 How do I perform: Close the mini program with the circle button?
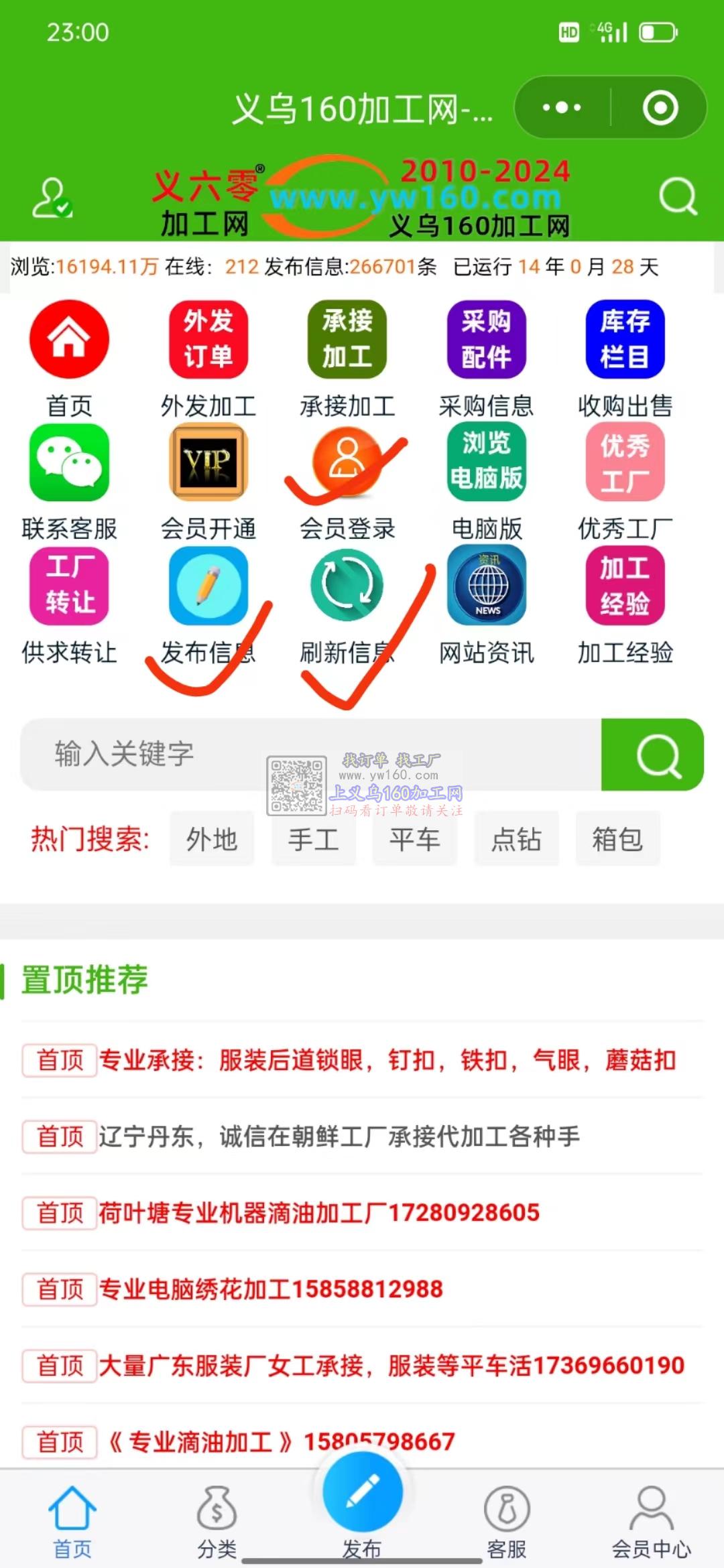click(660, 108)
